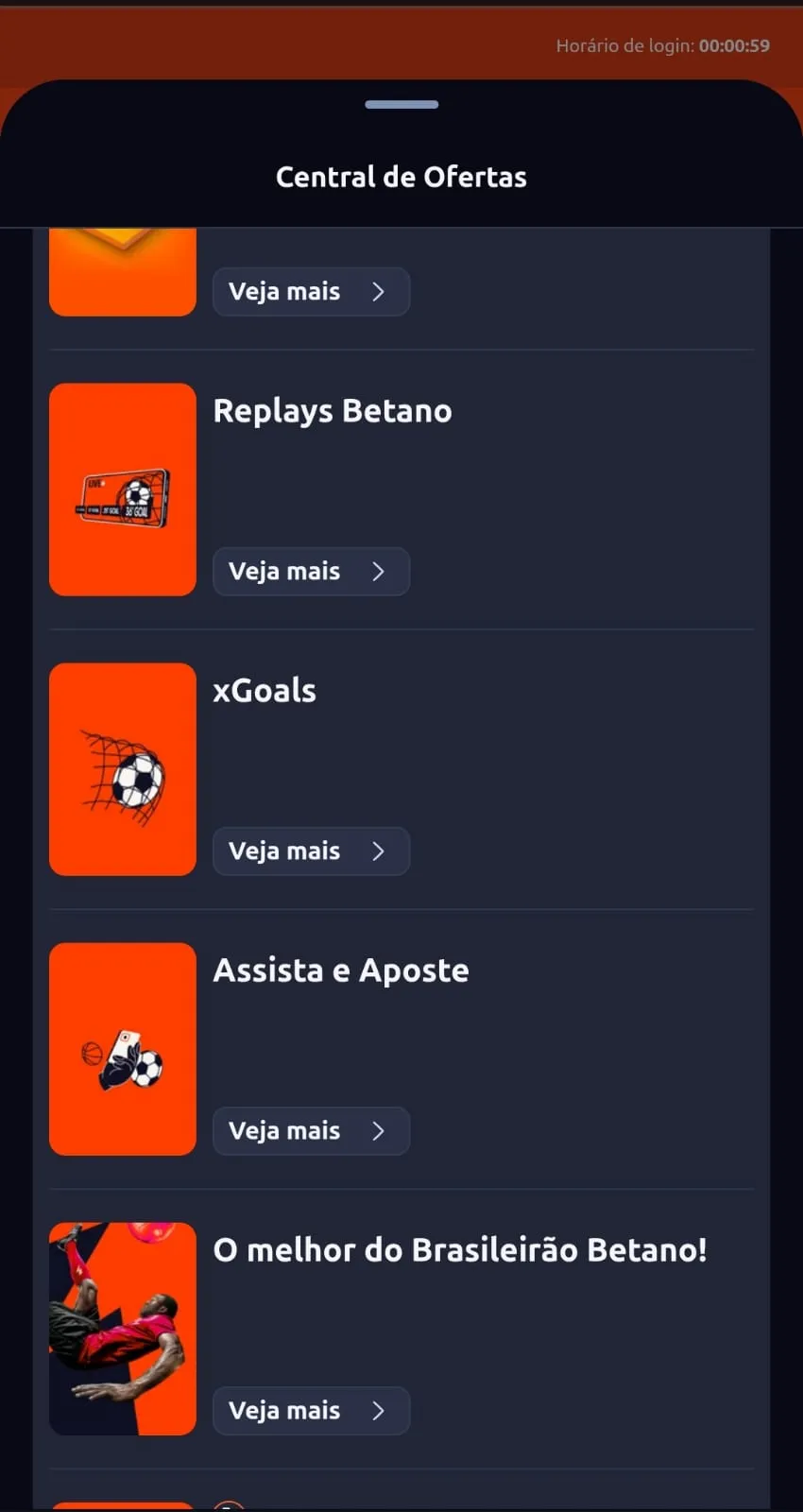Open Veja mais for xGoals
Image resolution: width=803 pixels, height=1512 pixels.
[x=311, y=851]
